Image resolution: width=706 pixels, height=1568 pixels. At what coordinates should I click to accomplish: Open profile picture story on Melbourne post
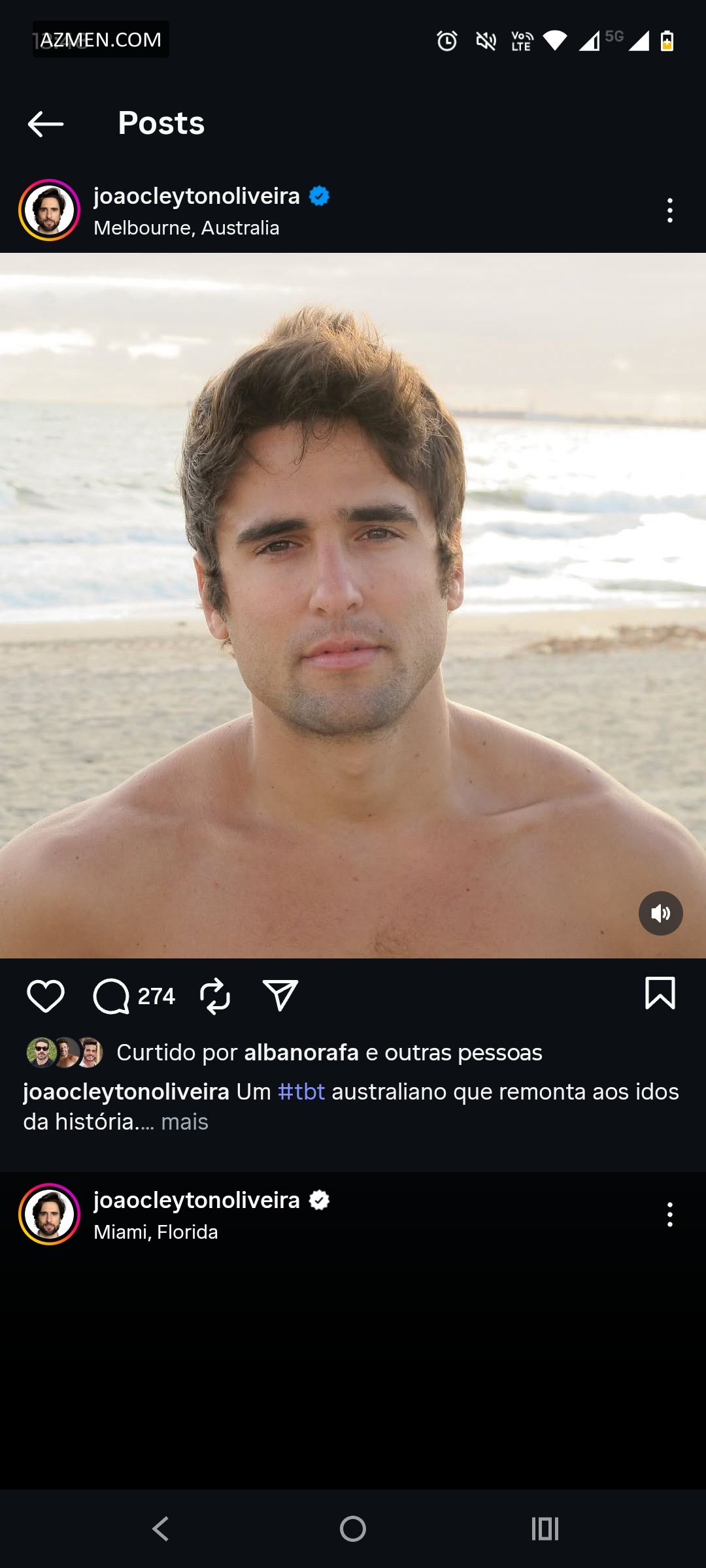49,210
